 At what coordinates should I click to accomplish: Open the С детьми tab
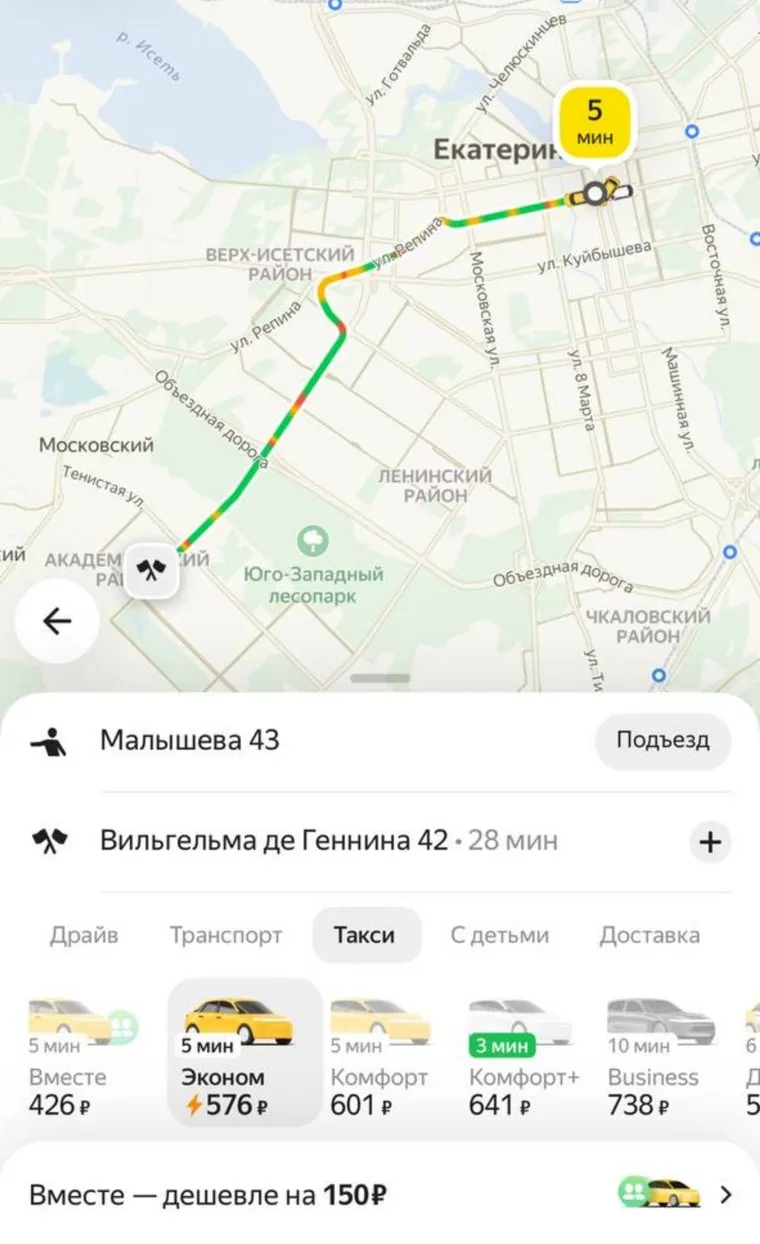499,936
